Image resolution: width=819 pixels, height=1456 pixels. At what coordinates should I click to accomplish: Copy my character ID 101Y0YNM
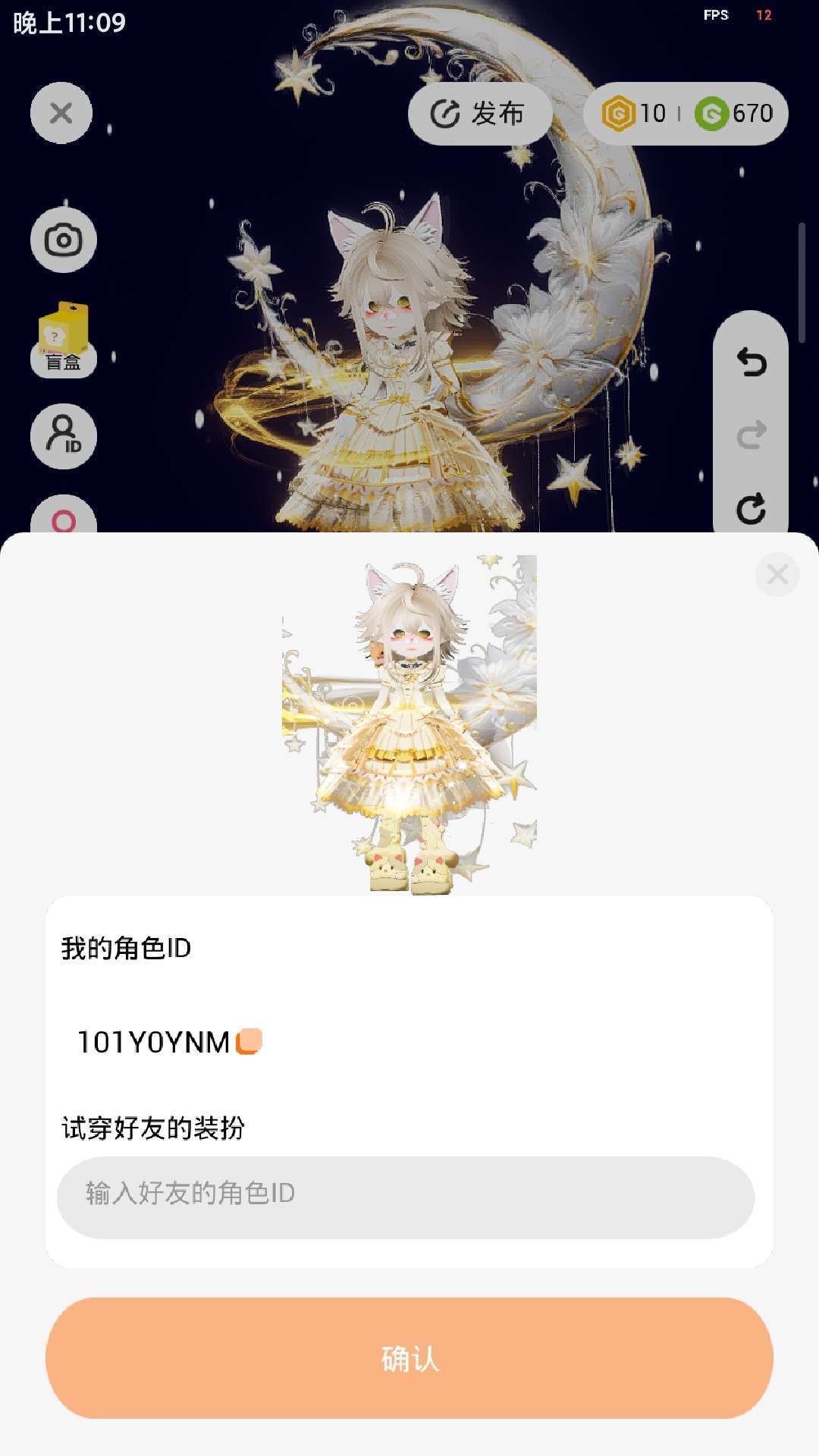(249, 1041)
